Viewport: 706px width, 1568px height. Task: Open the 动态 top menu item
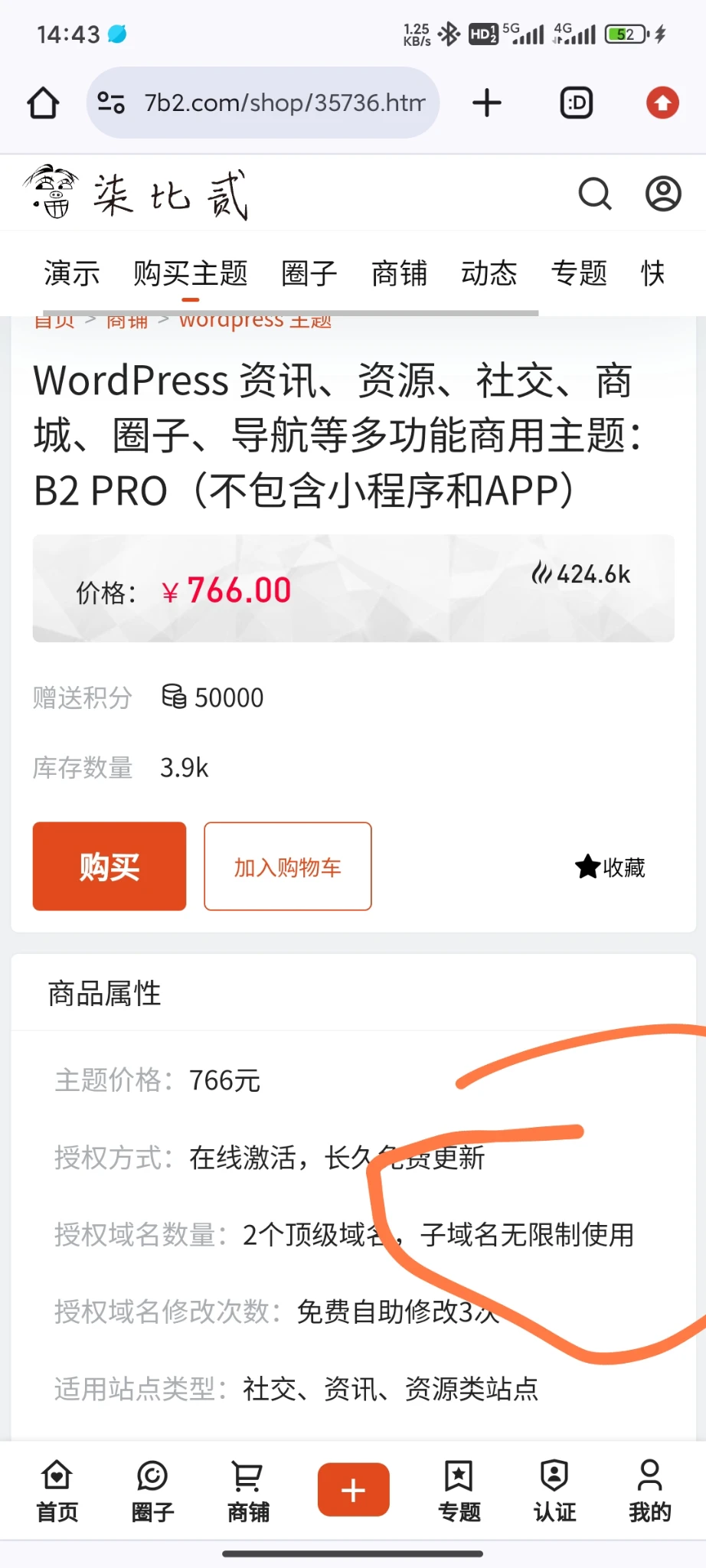point(489,273)
